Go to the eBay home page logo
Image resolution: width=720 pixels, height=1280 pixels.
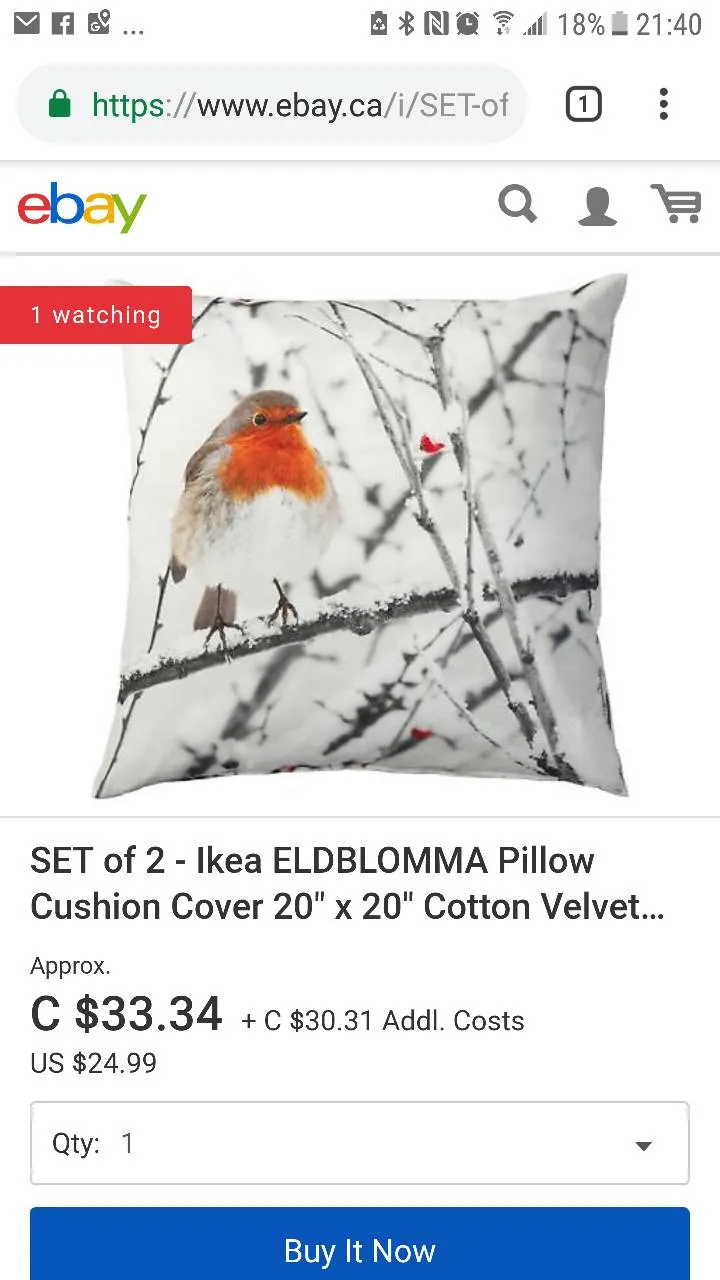82,206
